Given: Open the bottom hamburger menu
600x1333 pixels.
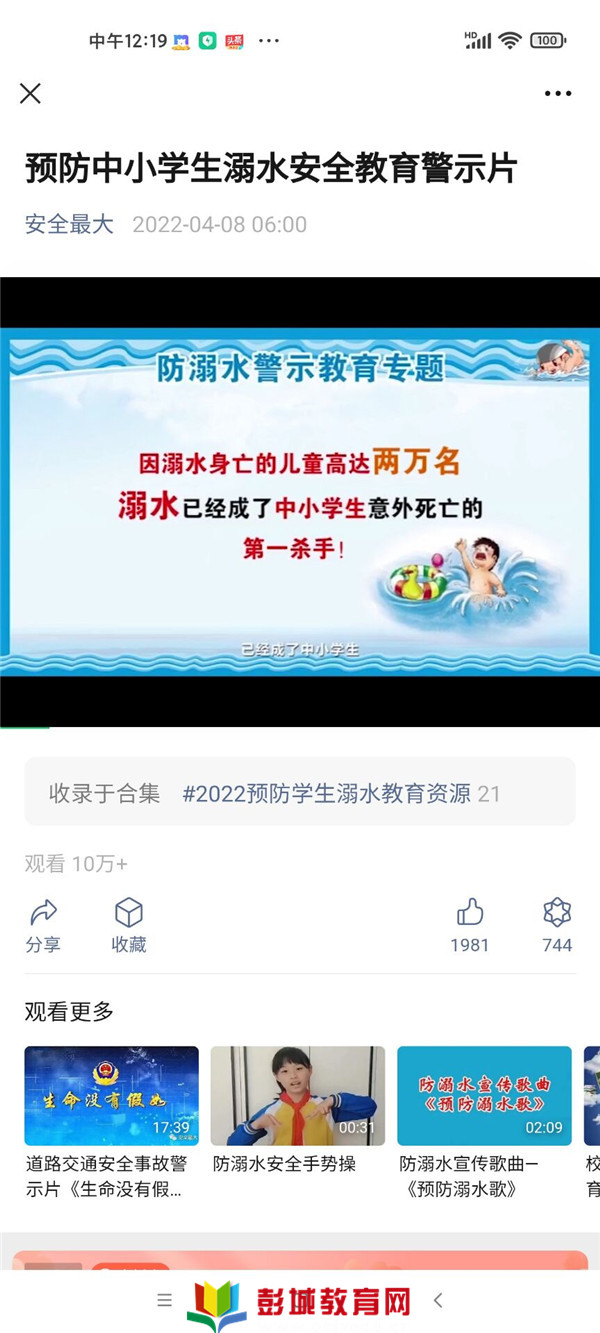Looking at the screenshot, I should click(x=165, y=1300).
